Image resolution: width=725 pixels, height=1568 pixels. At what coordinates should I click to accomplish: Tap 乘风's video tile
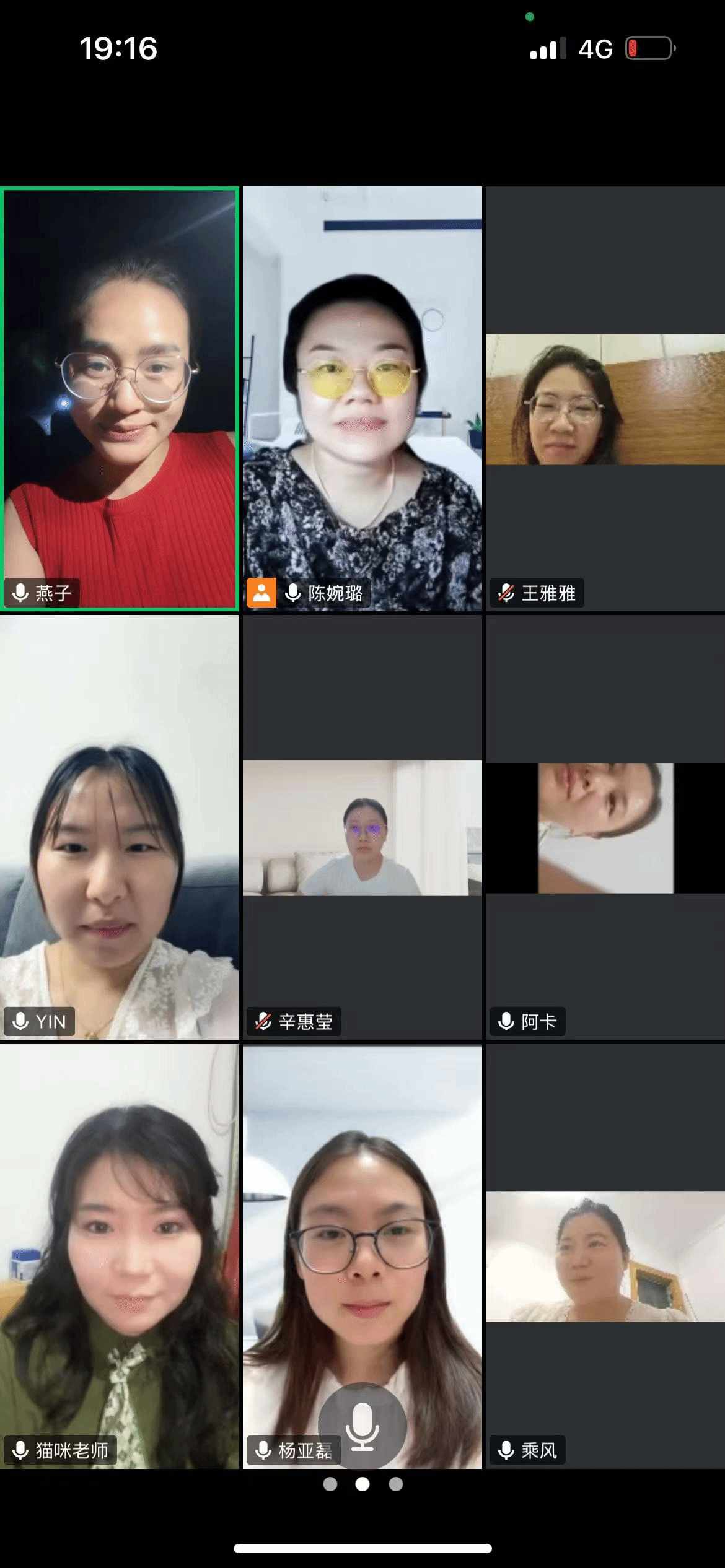[x=605, y=1256]
